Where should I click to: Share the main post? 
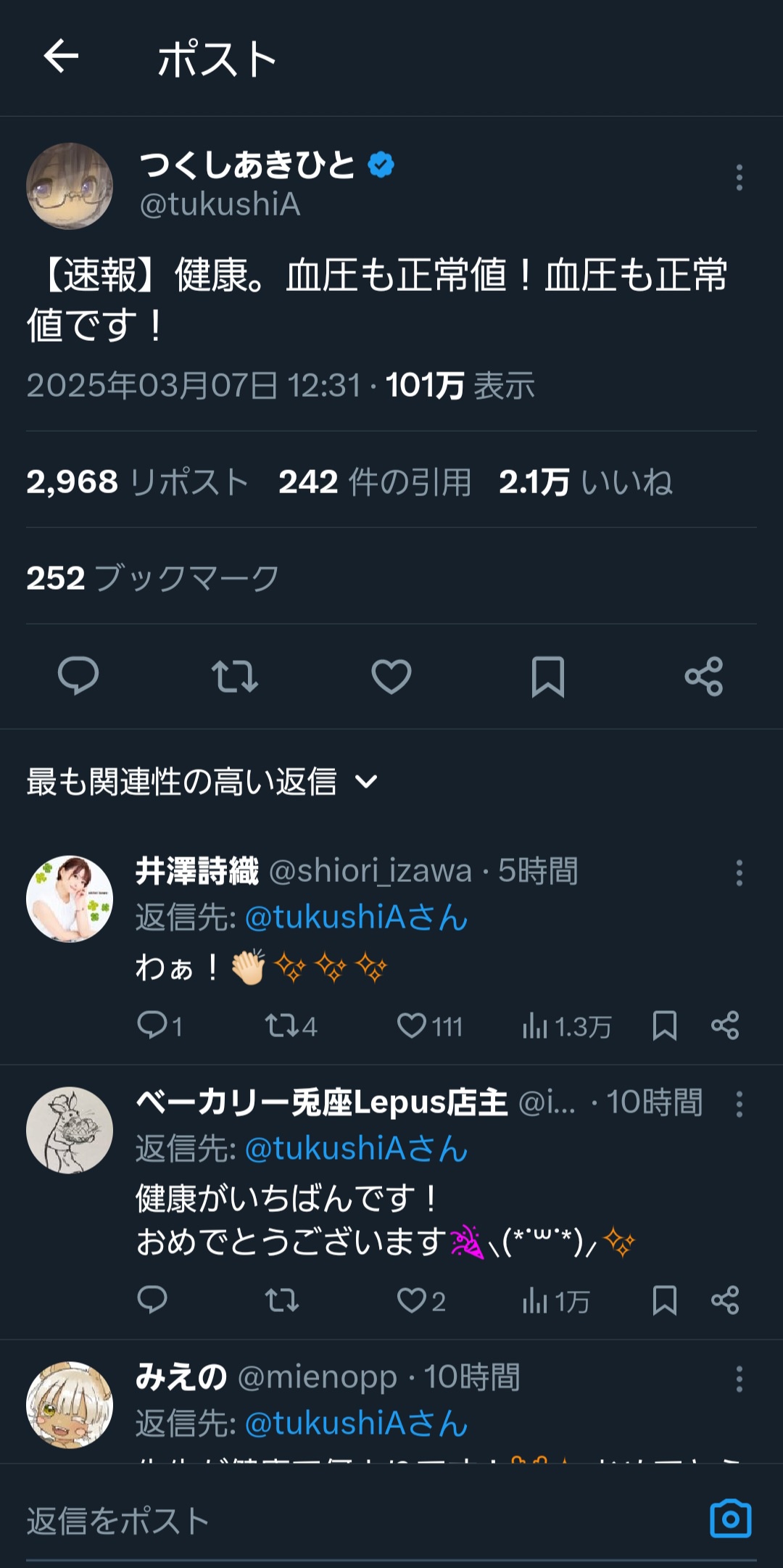[x=704, y=676]
